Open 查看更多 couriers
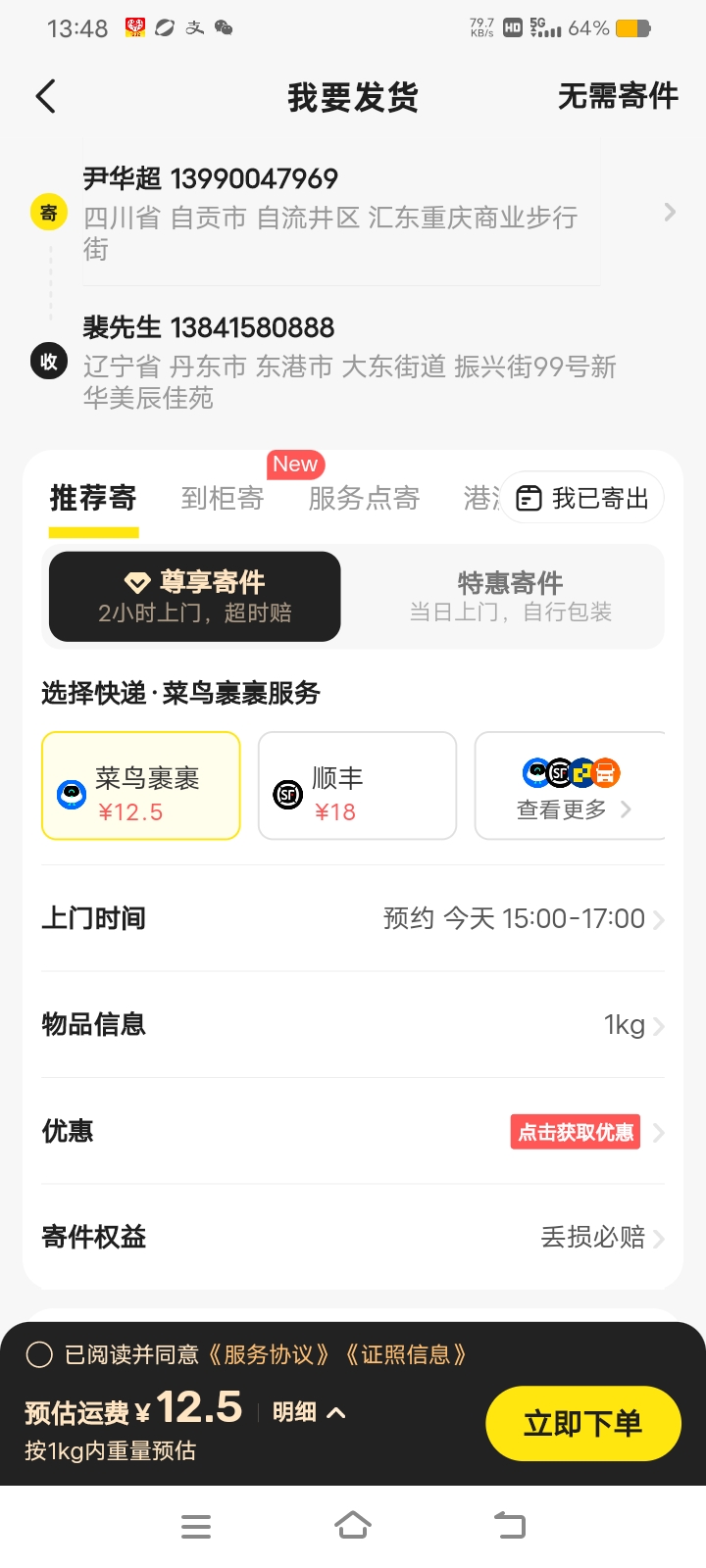Screen dimensions: 706x1568 [571, 786]
